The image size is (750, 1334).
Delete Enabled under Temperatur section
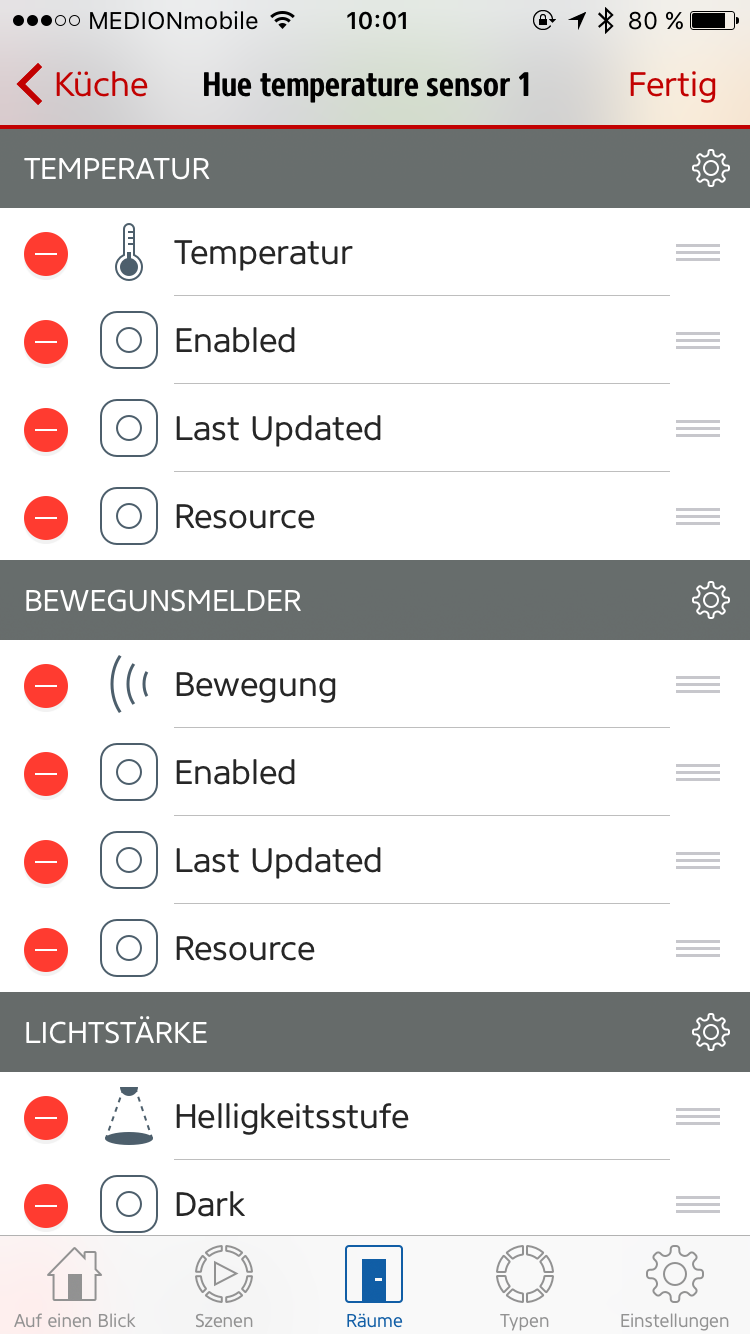(x=46, y=342)
